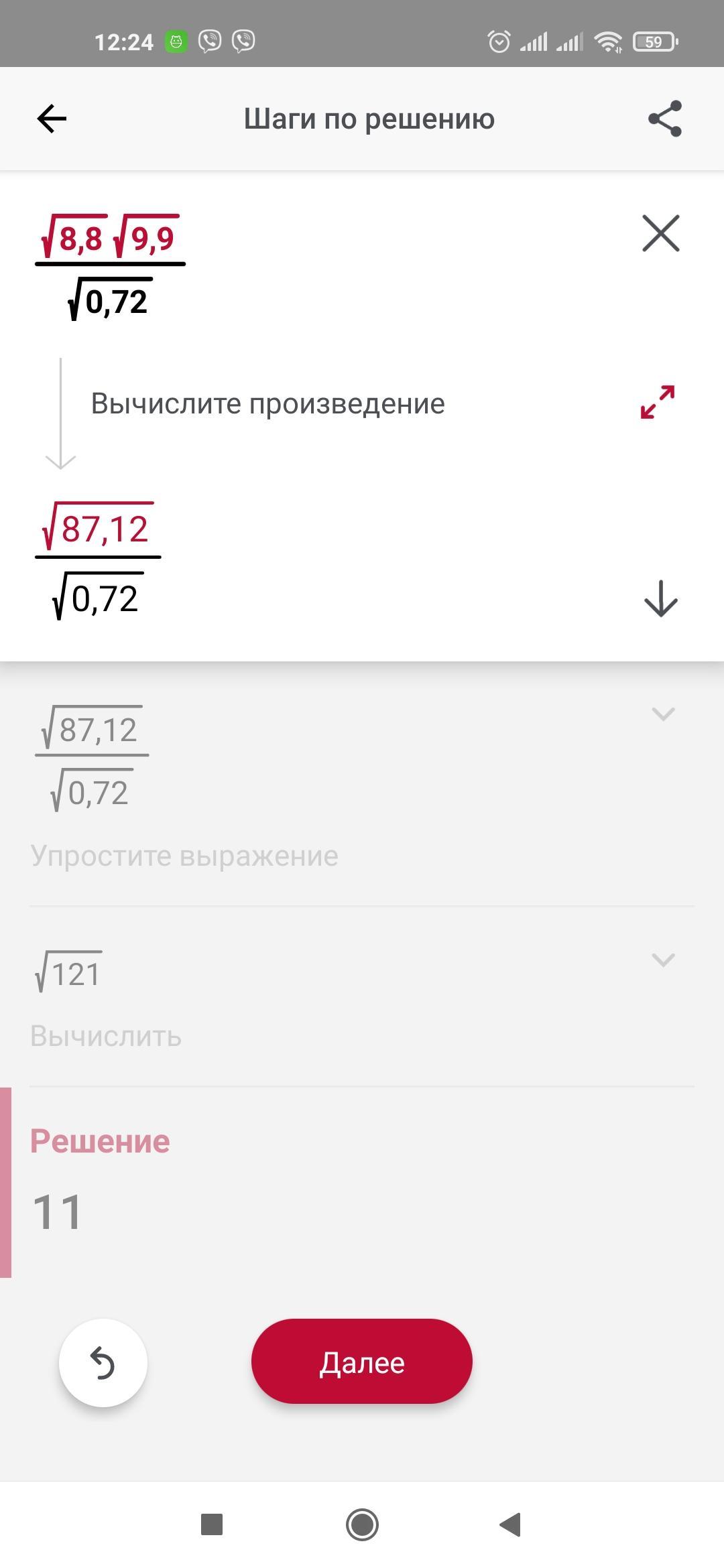Expand the 'Упростите выражение' step
The image size is (724, 1568).
[663, 714]
